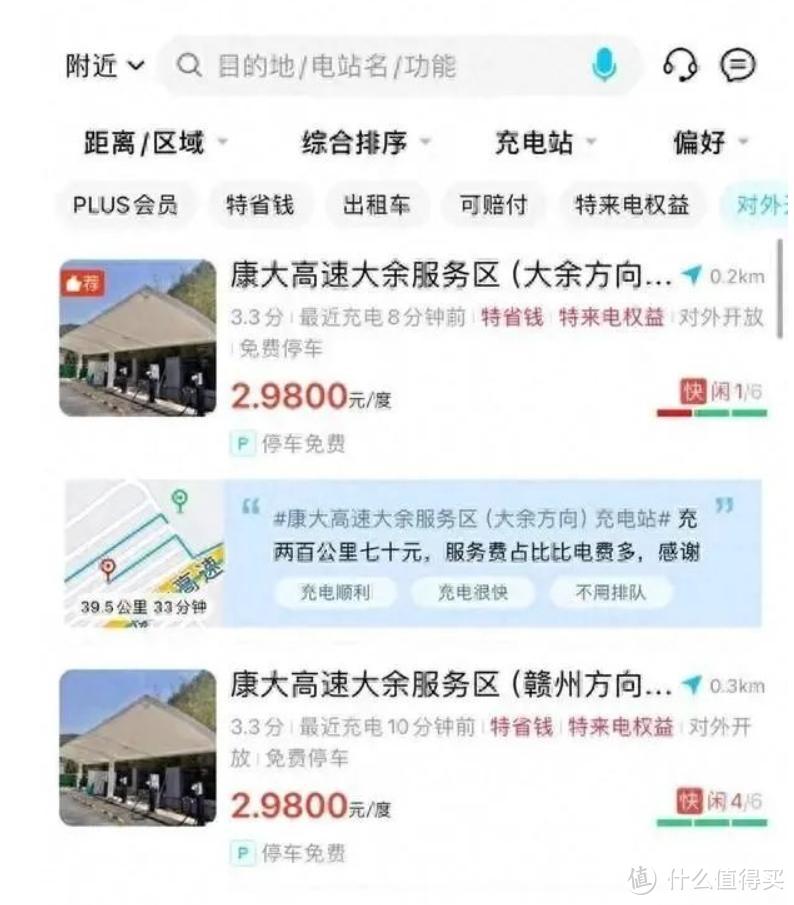Select the 特来电权益 filter chip
This screenshot has height=905, width=794.
pos(632,205)
